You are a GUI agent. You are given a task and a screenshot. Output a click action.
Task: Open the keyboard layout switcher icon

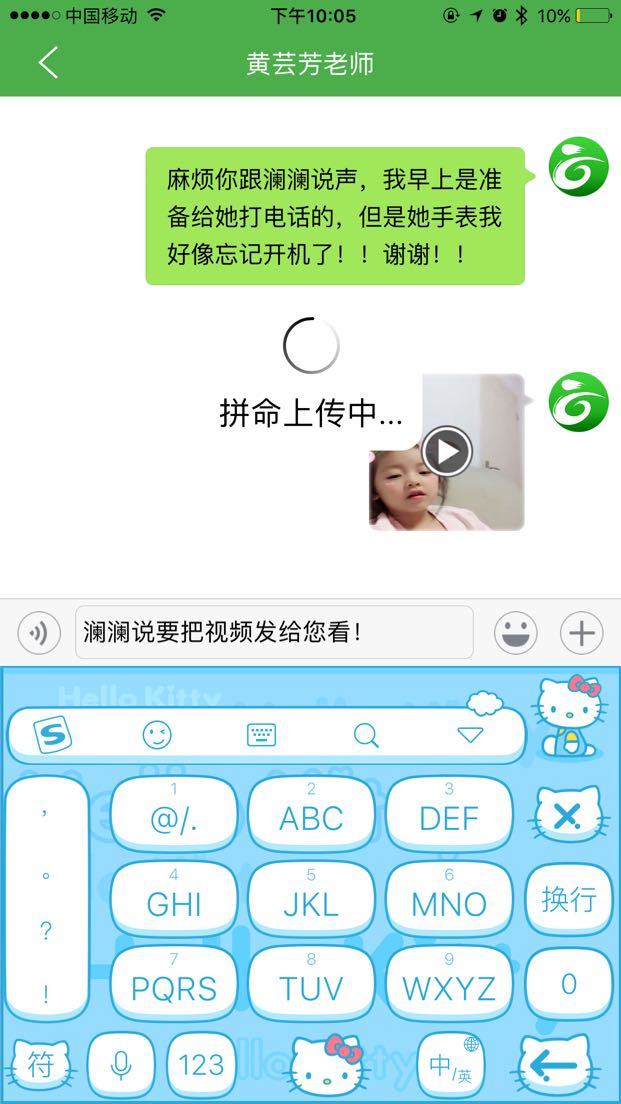click(x=261, y=735)
